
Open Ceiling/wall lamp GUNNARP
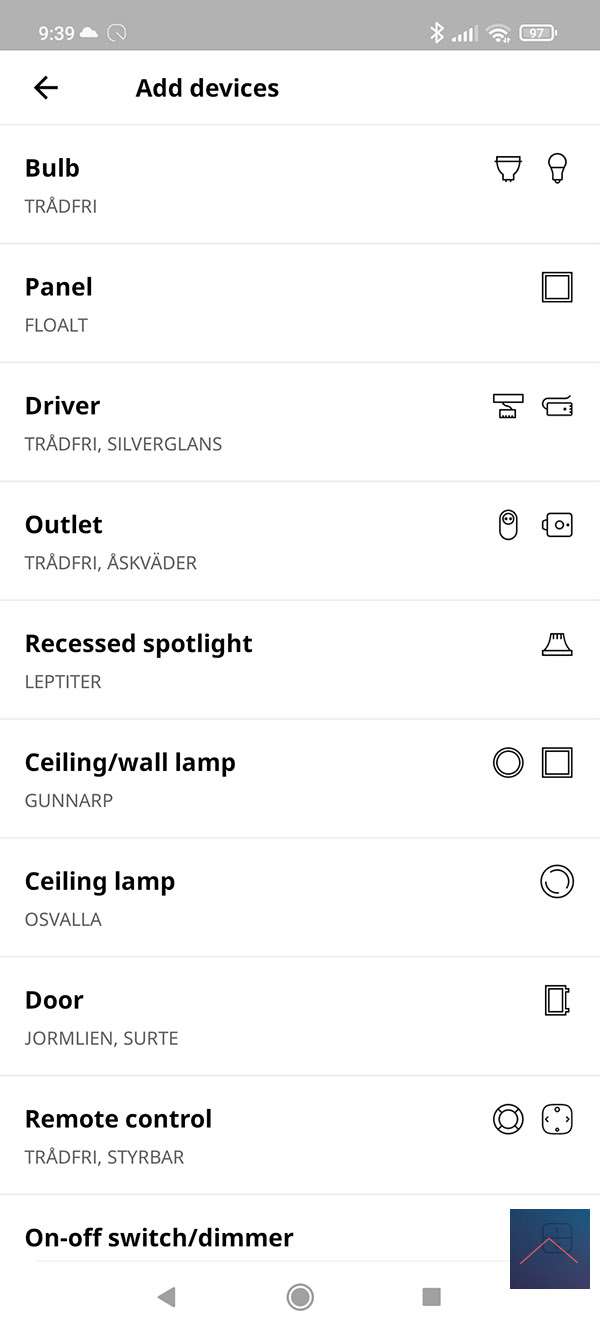point(300,780)
